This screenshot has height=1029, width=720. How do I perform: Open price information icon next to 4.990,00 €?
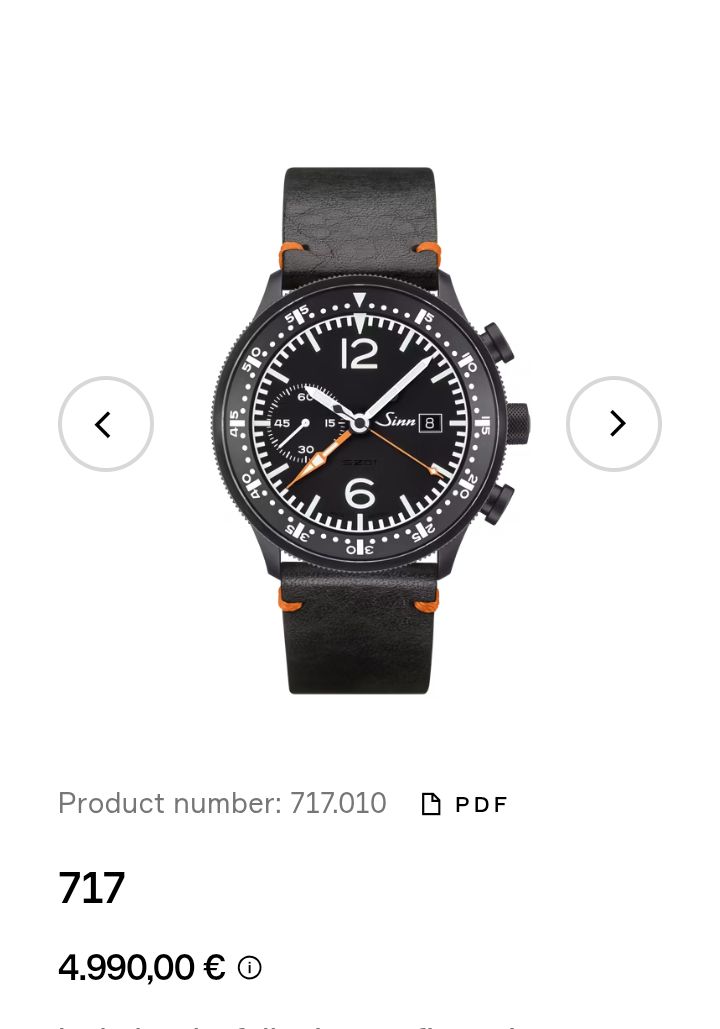(x=250, y=968)
